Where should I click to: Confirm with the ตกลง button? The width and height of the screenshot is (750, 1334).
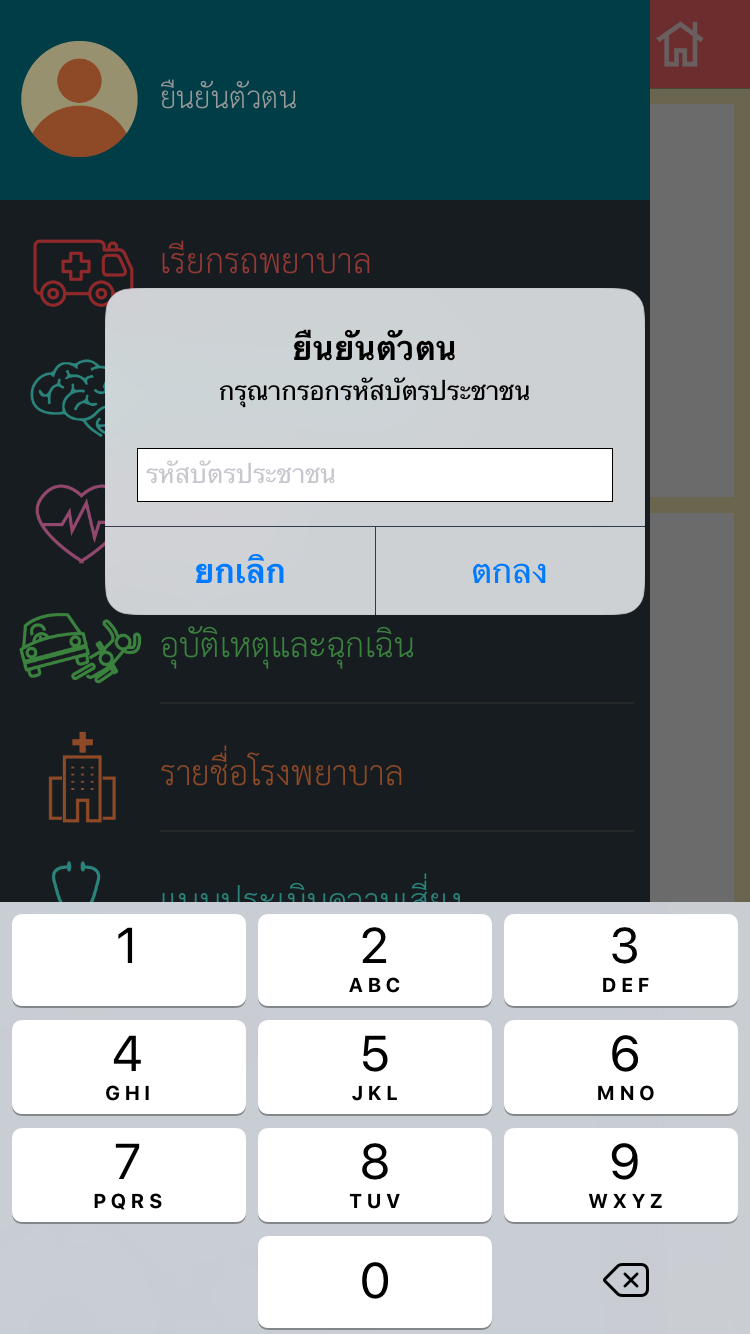pyautogui.click(x=510, y=571)
